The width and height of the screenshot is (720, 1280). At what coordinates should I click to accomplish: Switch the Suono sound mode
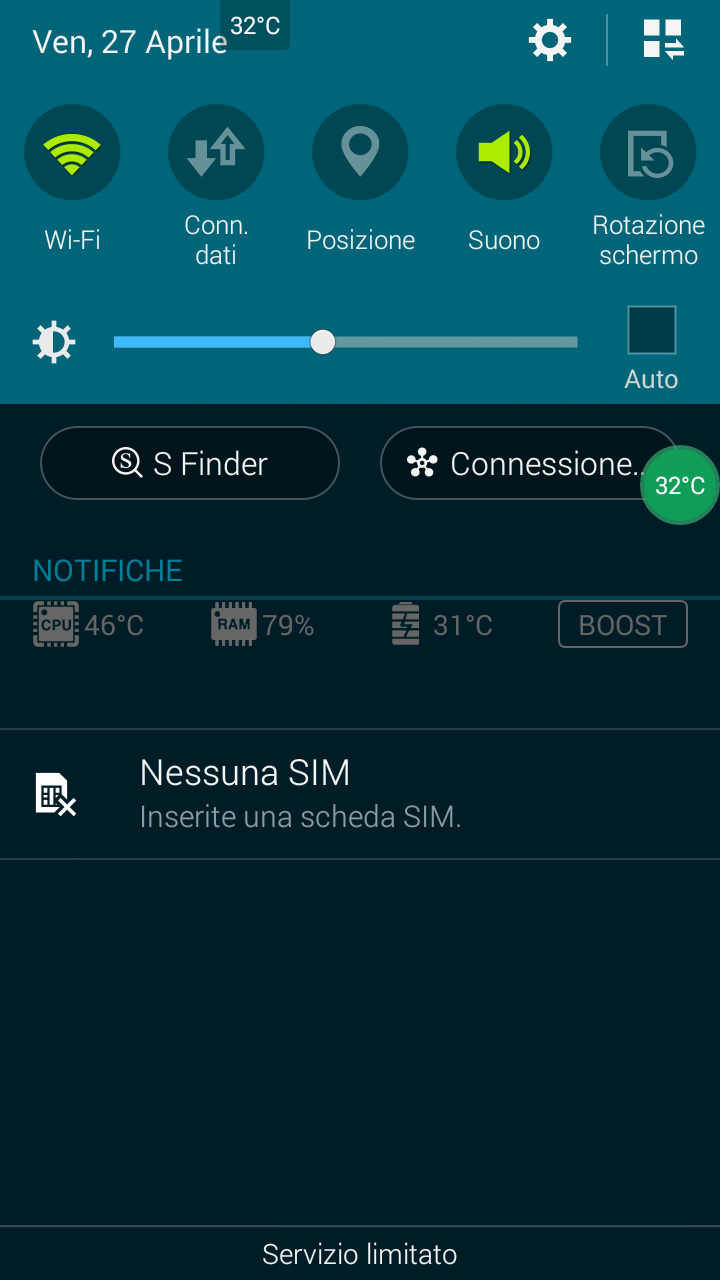click(504, 153)
